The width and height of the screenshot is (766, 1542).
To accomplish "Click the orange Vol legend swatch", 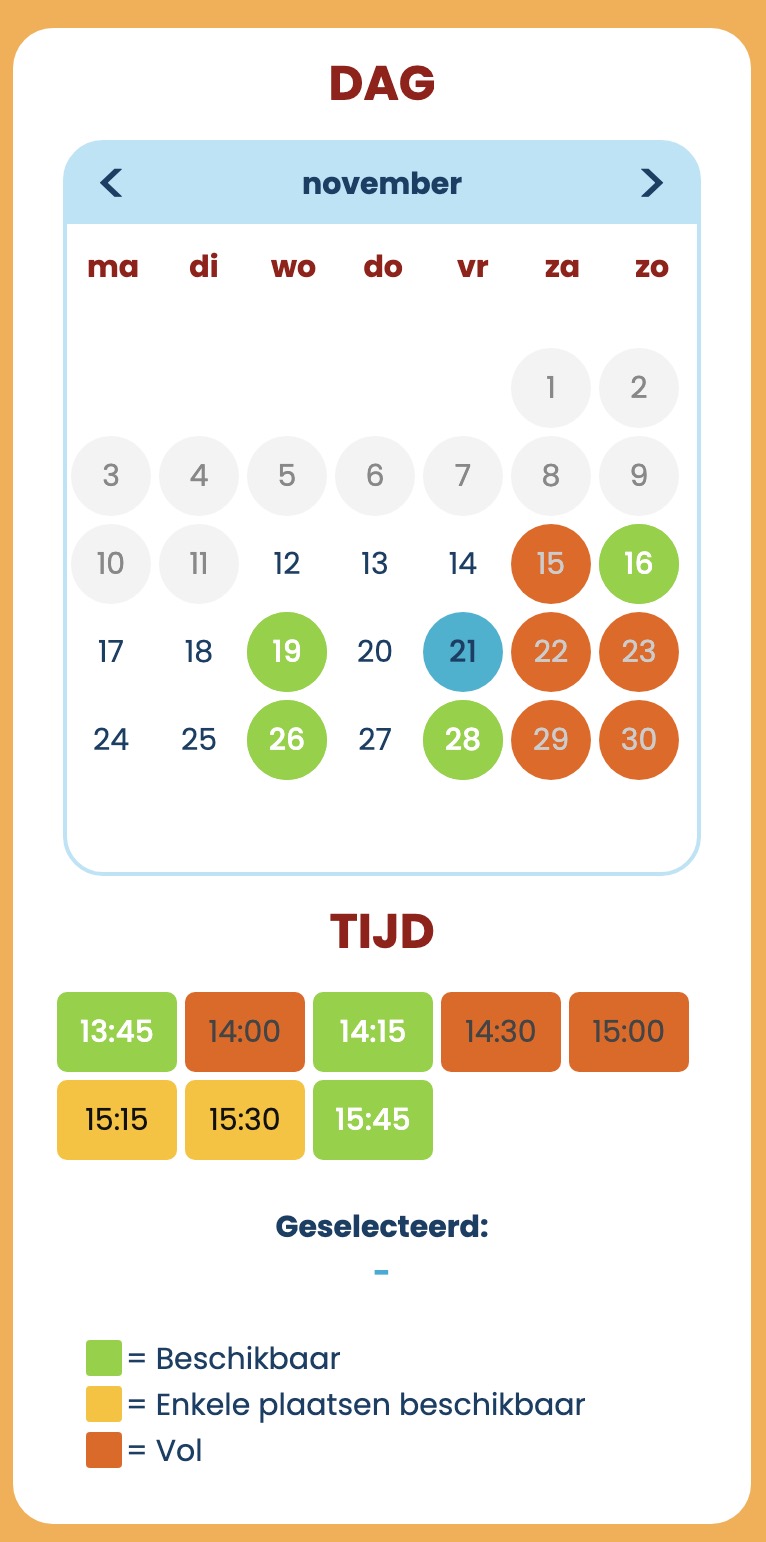I will [101, 1448].
